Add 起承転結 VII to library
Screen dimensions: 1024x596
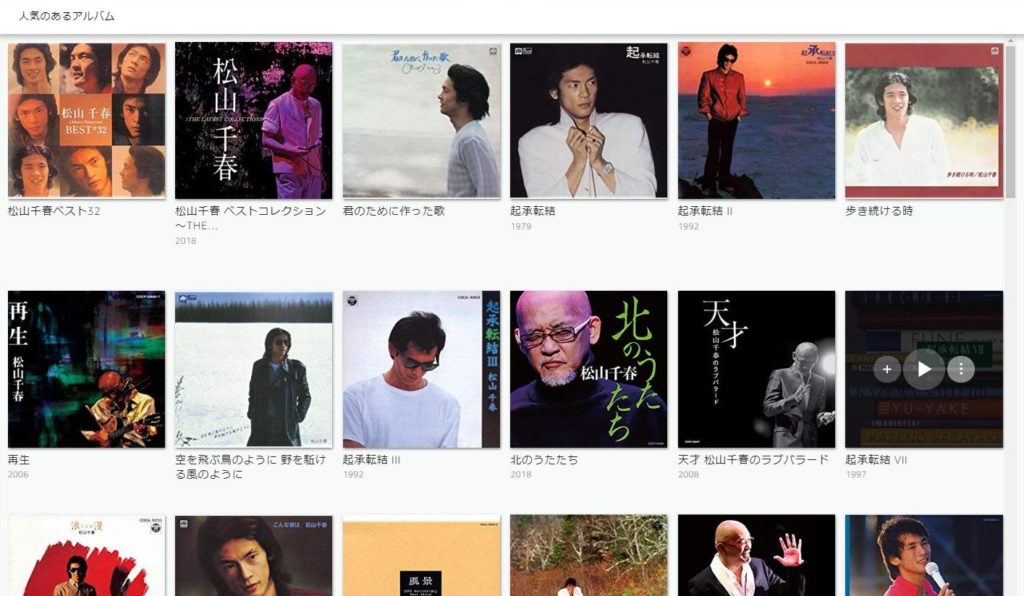(x=886, y=369)
